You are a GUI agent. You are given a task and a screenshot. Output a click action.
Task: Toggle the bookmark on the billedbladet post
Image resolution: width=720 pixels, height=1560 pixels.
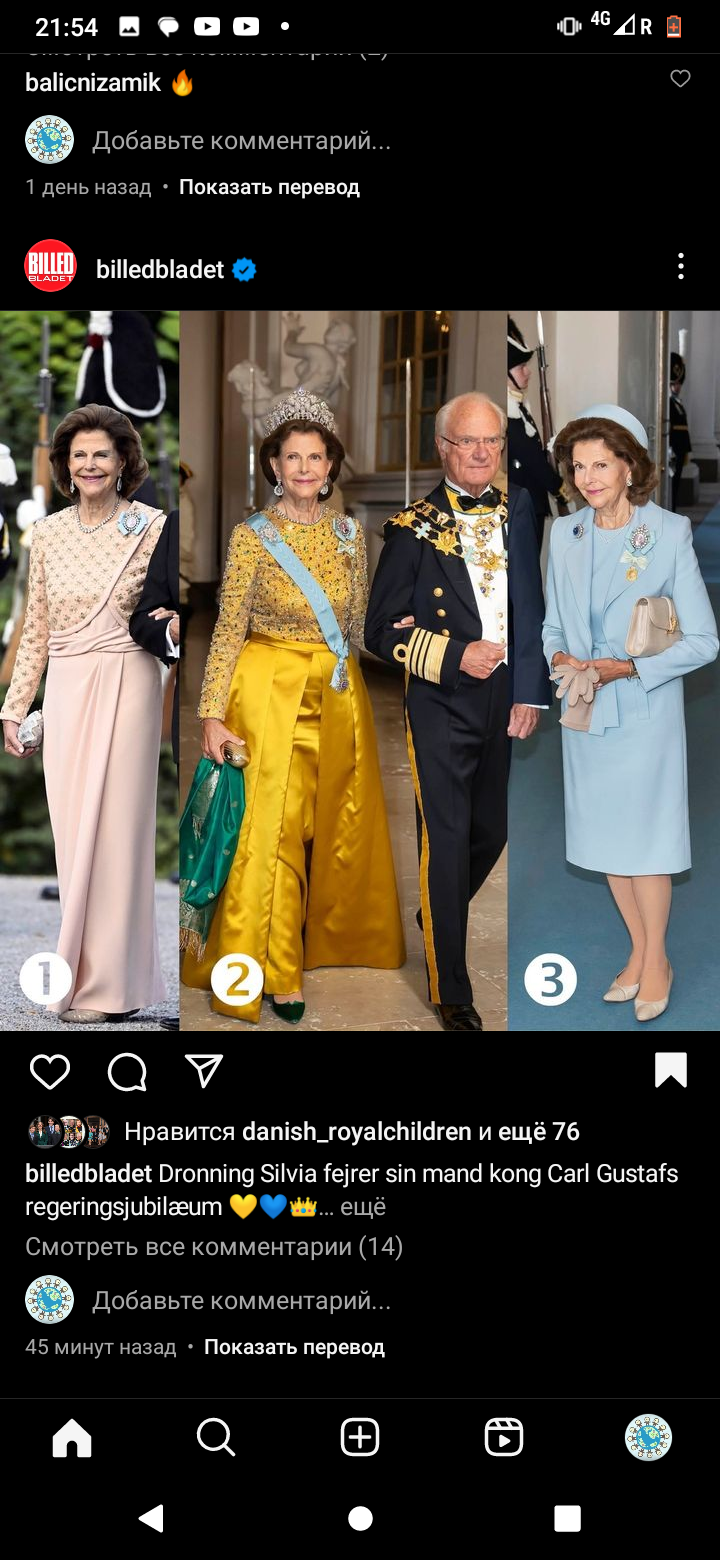pyautogui.click(x=671, y=1070)
